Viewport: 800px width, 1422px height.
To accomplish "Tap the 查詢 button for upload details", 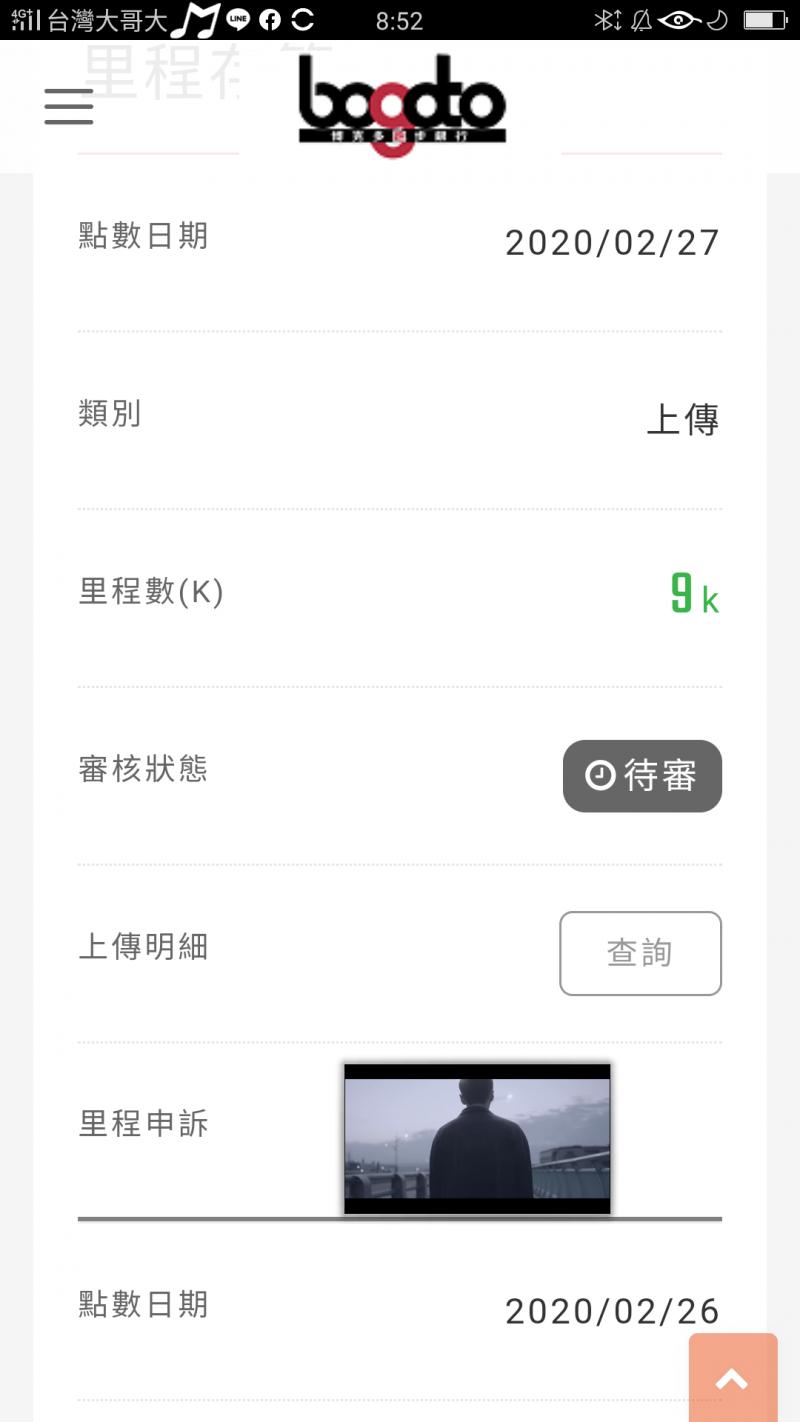I will [640, 953].
